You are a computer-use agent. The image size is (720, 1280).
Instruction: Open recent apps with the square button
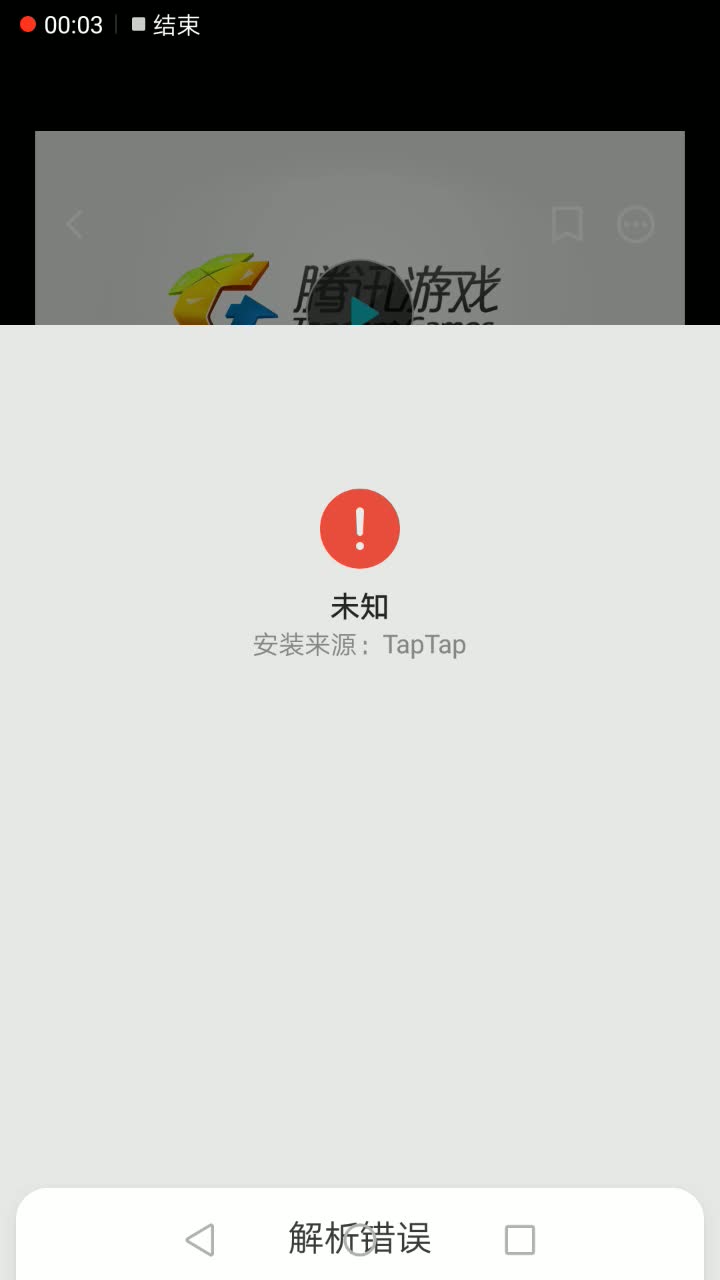point(520,1240)
